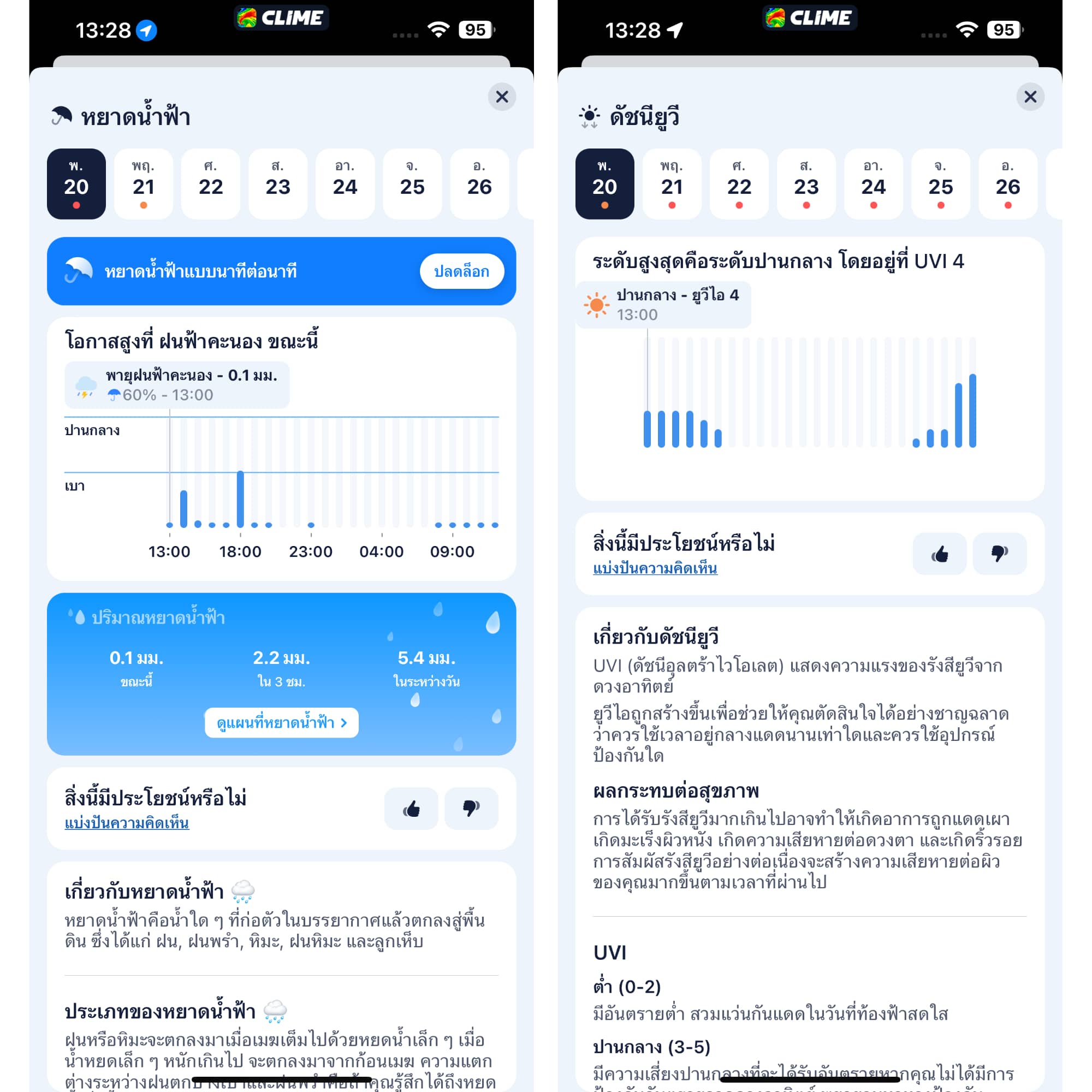
Task: Open แบ่งปันความคิดเห็น link in the UV index panel
Action: [655, 568]
